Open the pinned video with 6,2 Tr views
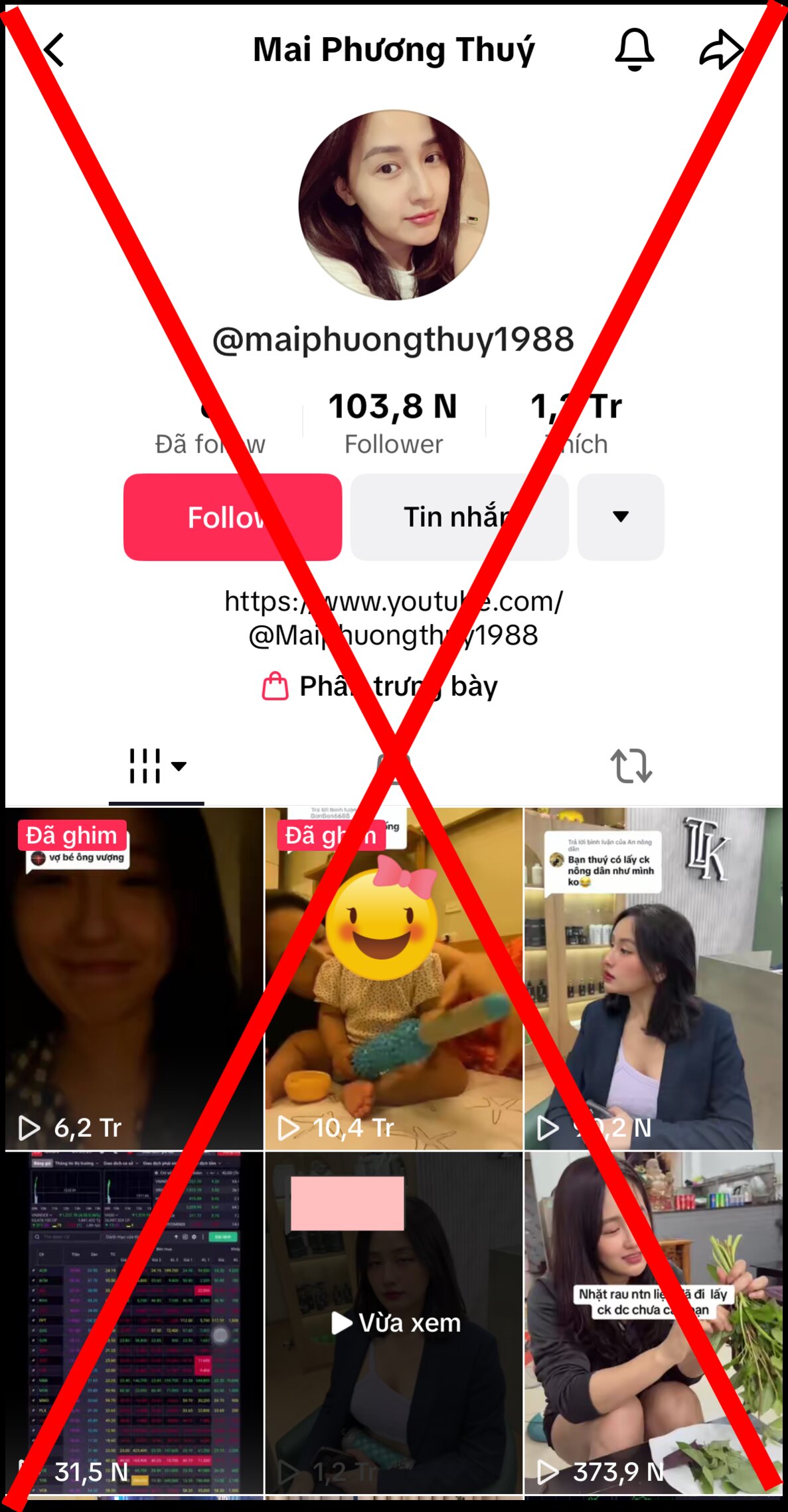The height and width of the screenshot is (1512, 788). 134,978
